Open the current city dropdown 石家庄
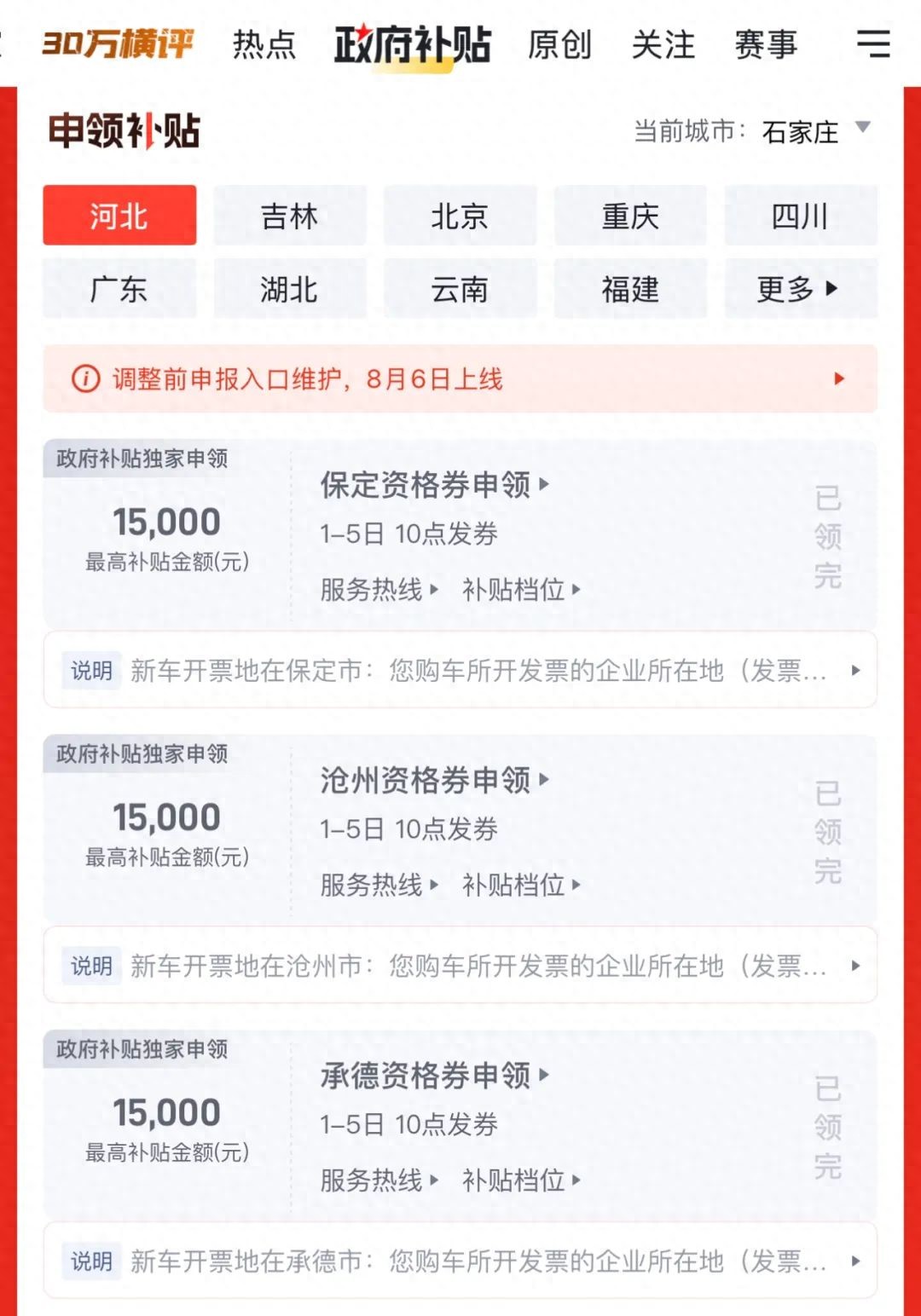921x1316 pixels. [814, 131]
